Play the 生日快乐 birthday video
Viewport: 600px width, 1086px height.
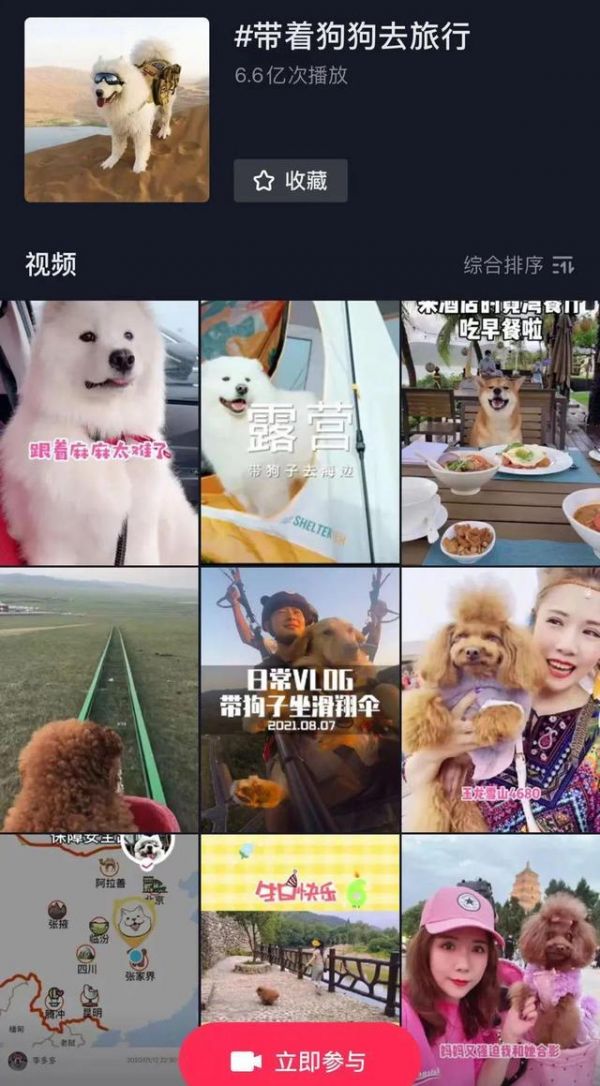tap(300, 929)
